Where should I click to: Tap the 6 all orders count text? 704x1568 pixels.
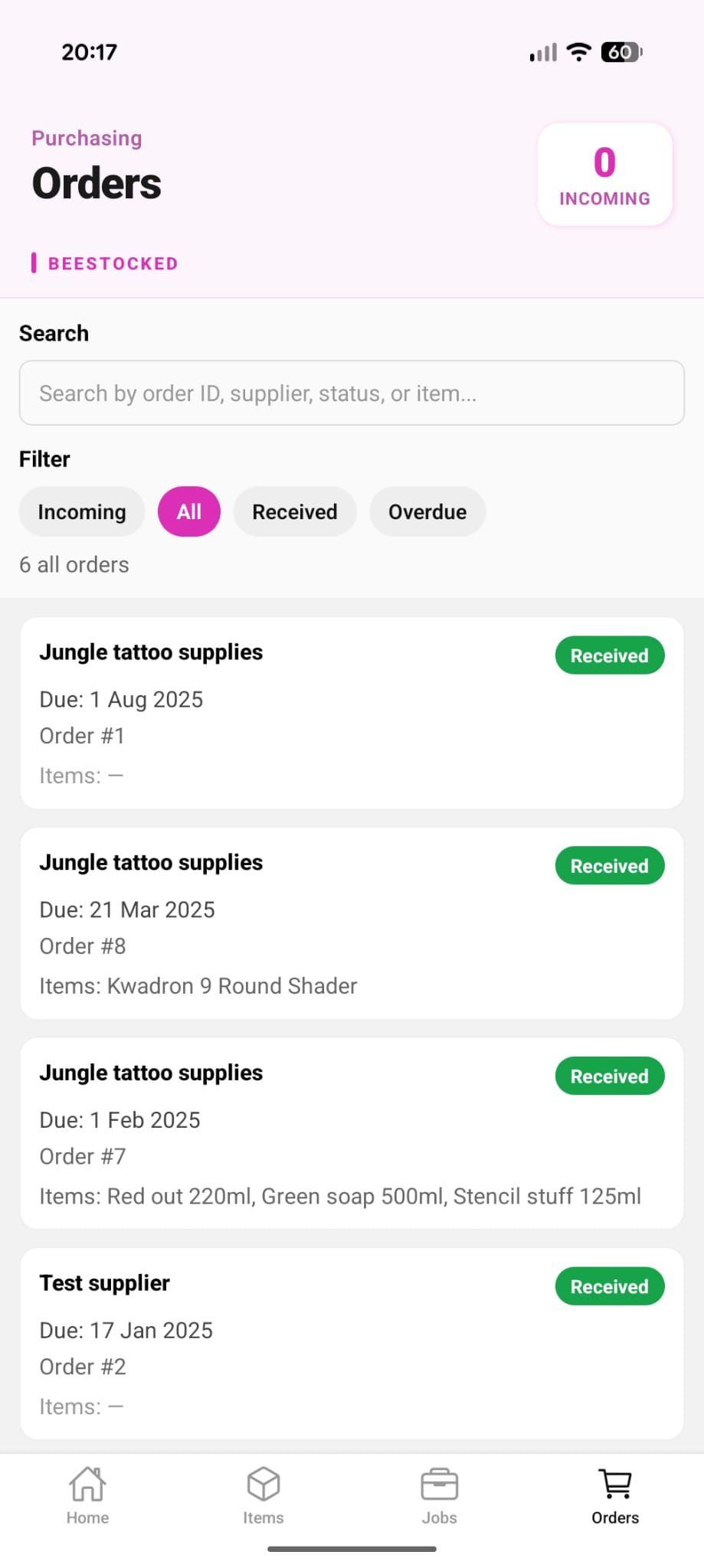coord(73,564)
